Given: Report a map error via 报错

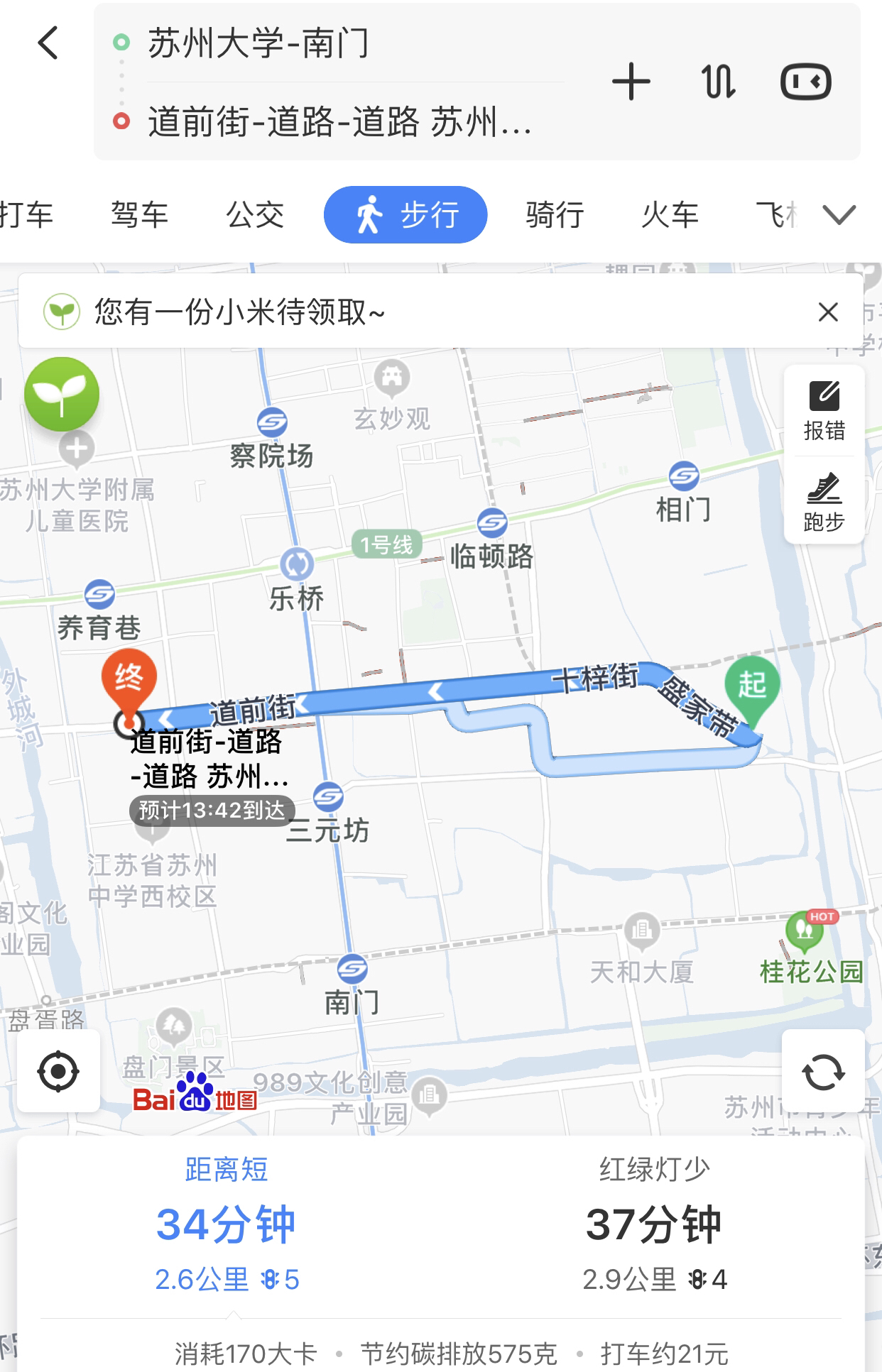Looking at the screenshot, I should tap(824, 411).
